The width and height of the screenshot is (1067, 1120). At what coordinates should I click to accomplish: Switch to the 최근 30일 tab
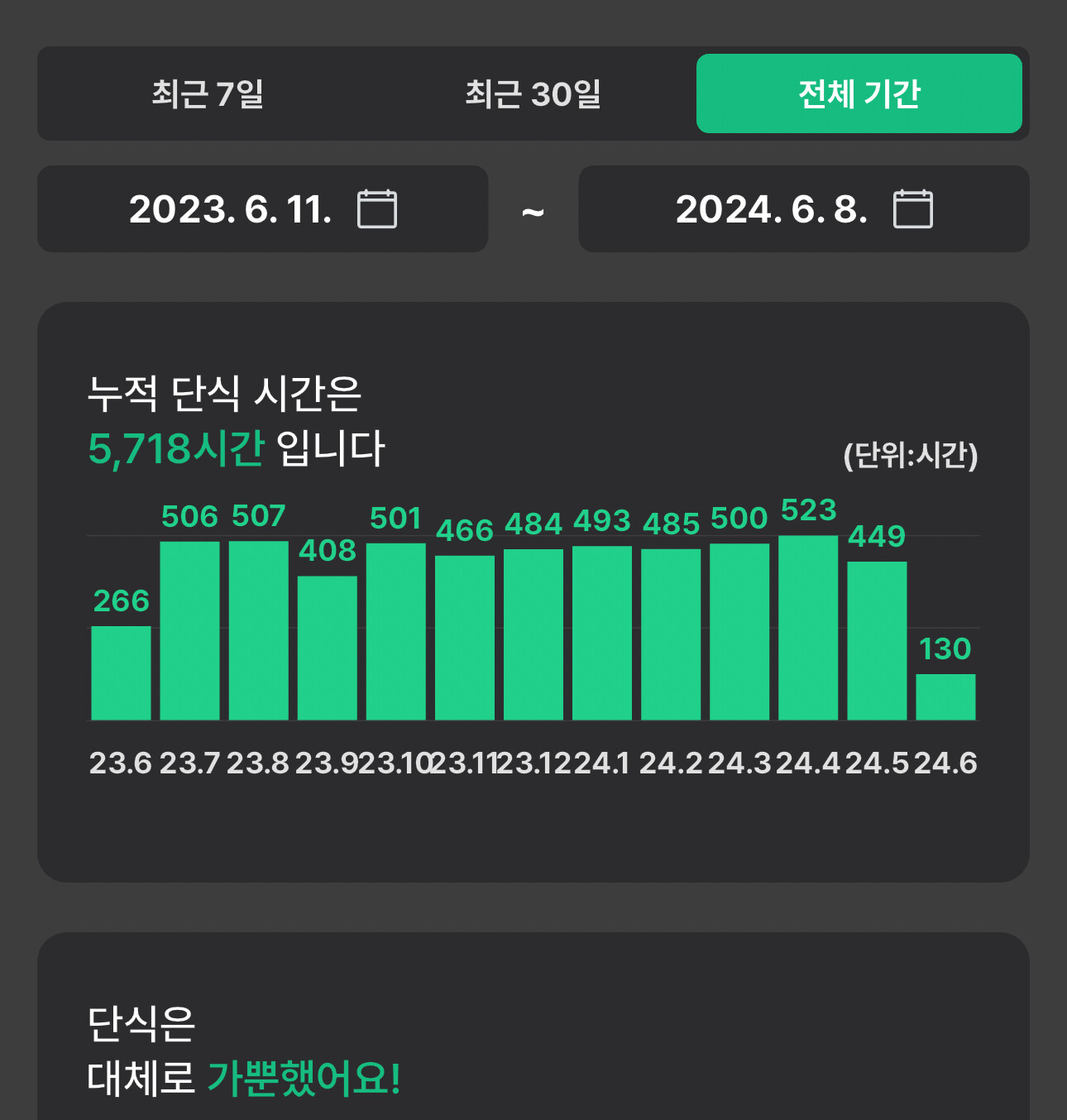point(533,93)
